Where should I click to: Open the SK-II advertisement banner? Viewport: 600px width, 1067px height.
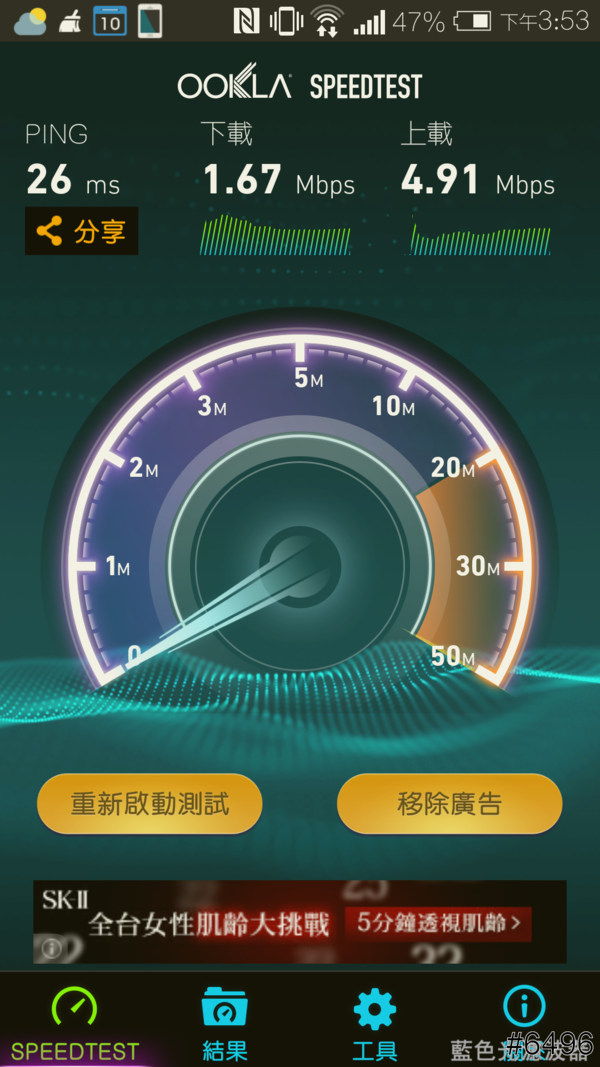[x=300, y=921]
